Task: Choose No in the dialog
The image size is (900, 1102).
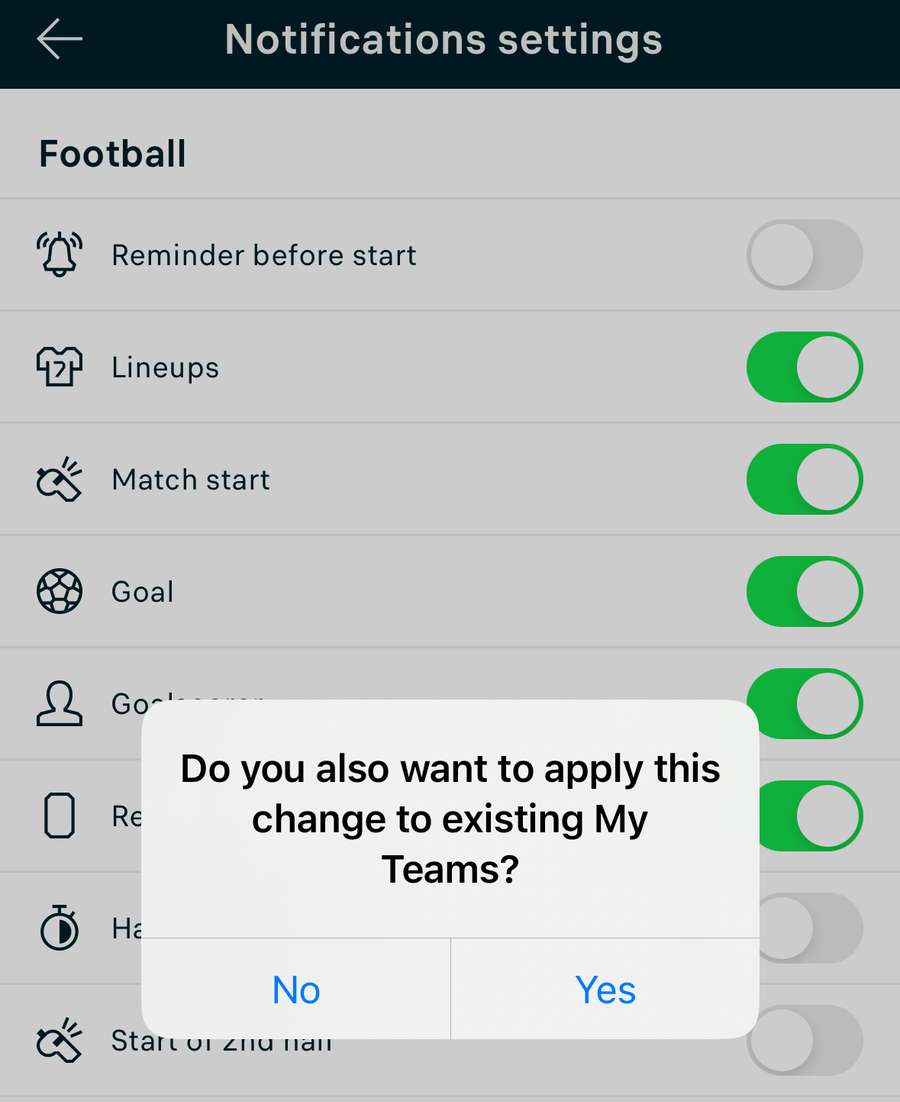Action: click(296, 990)
